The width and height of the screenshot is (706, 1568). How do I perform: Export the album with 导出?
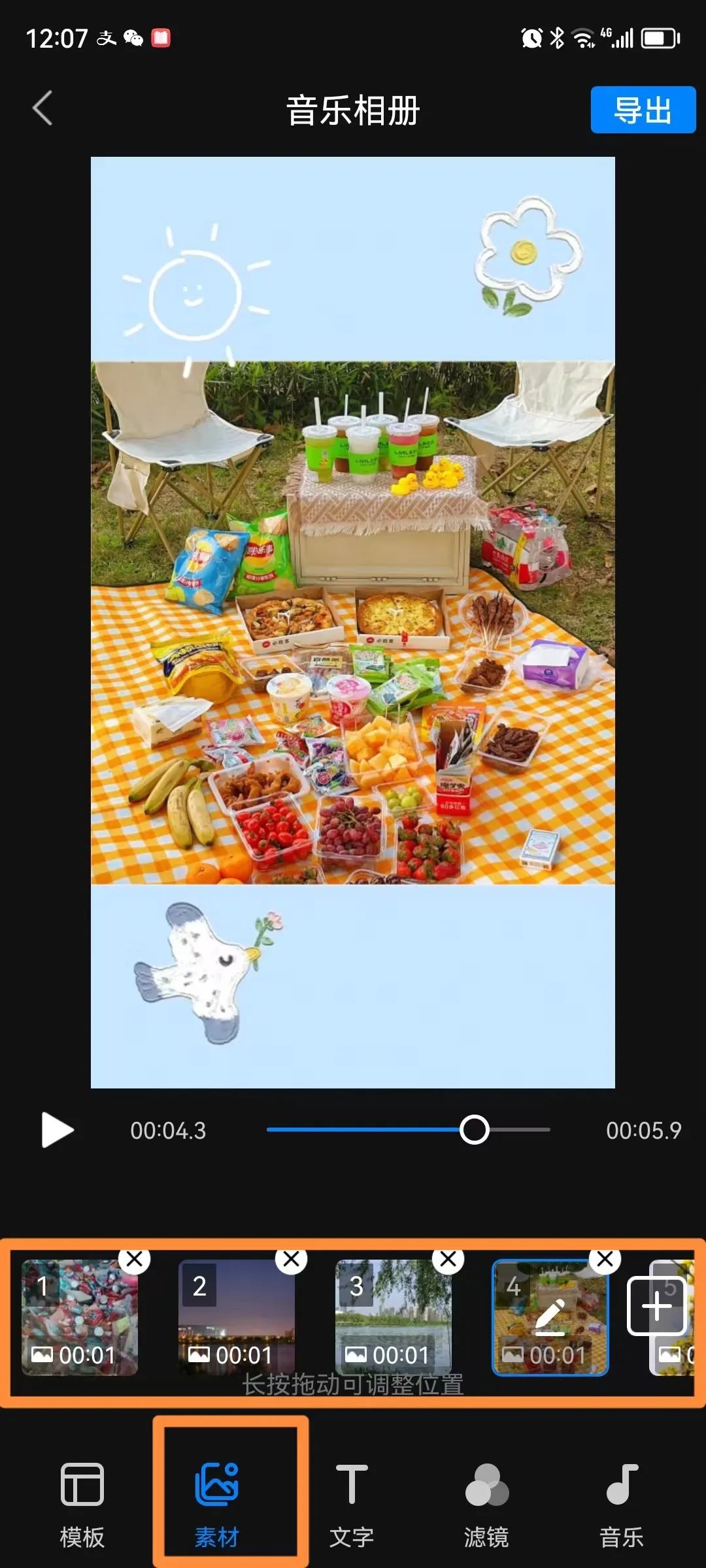[643, 110]
